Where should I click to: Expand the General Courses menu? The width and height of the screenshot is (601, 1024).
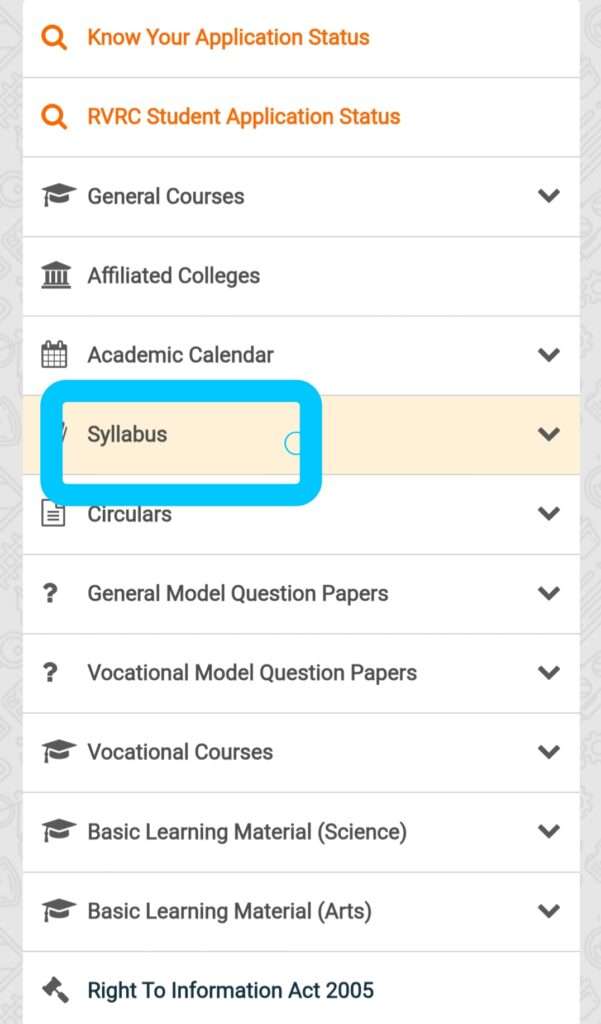coord(301,197)
